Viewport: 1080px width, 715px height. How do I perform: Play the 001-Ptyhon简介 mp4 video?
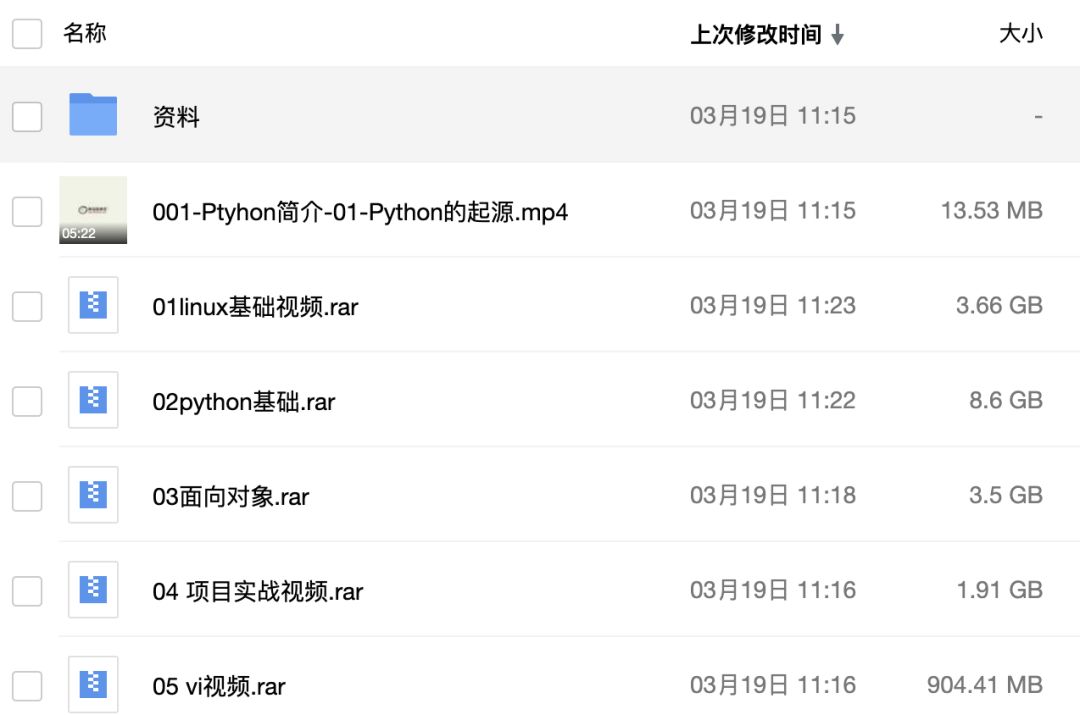(360, 211)
